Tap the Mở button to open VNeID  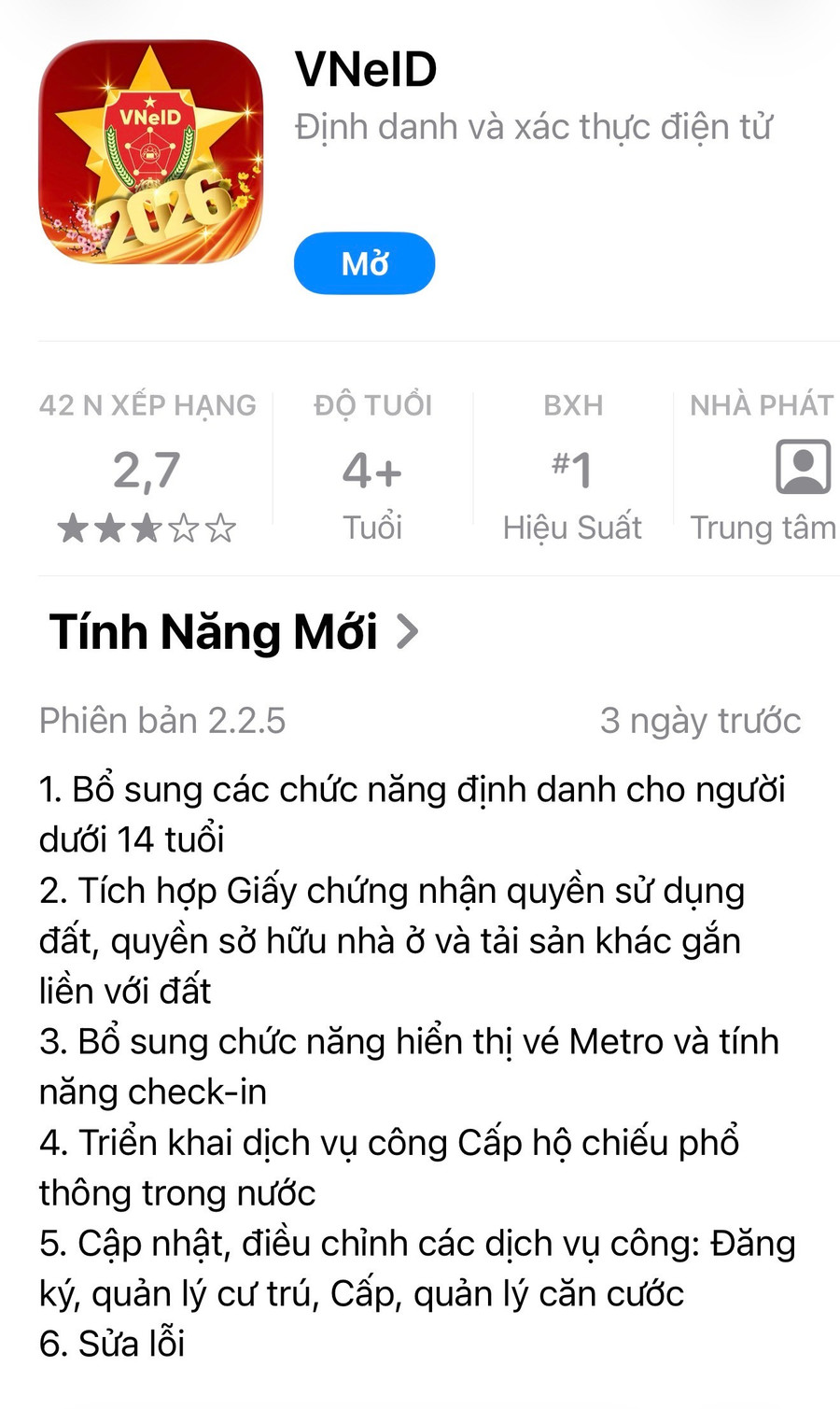(x=364, y=262)
